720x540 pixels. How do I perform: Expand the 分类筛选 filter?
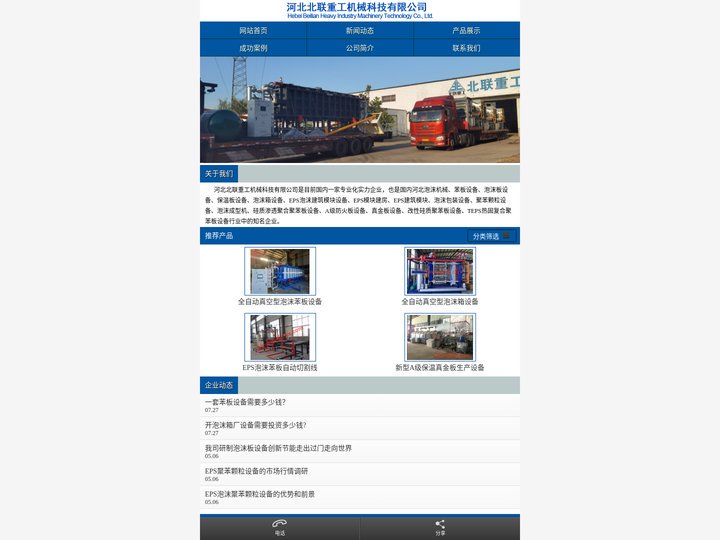(x=493, y=237)
